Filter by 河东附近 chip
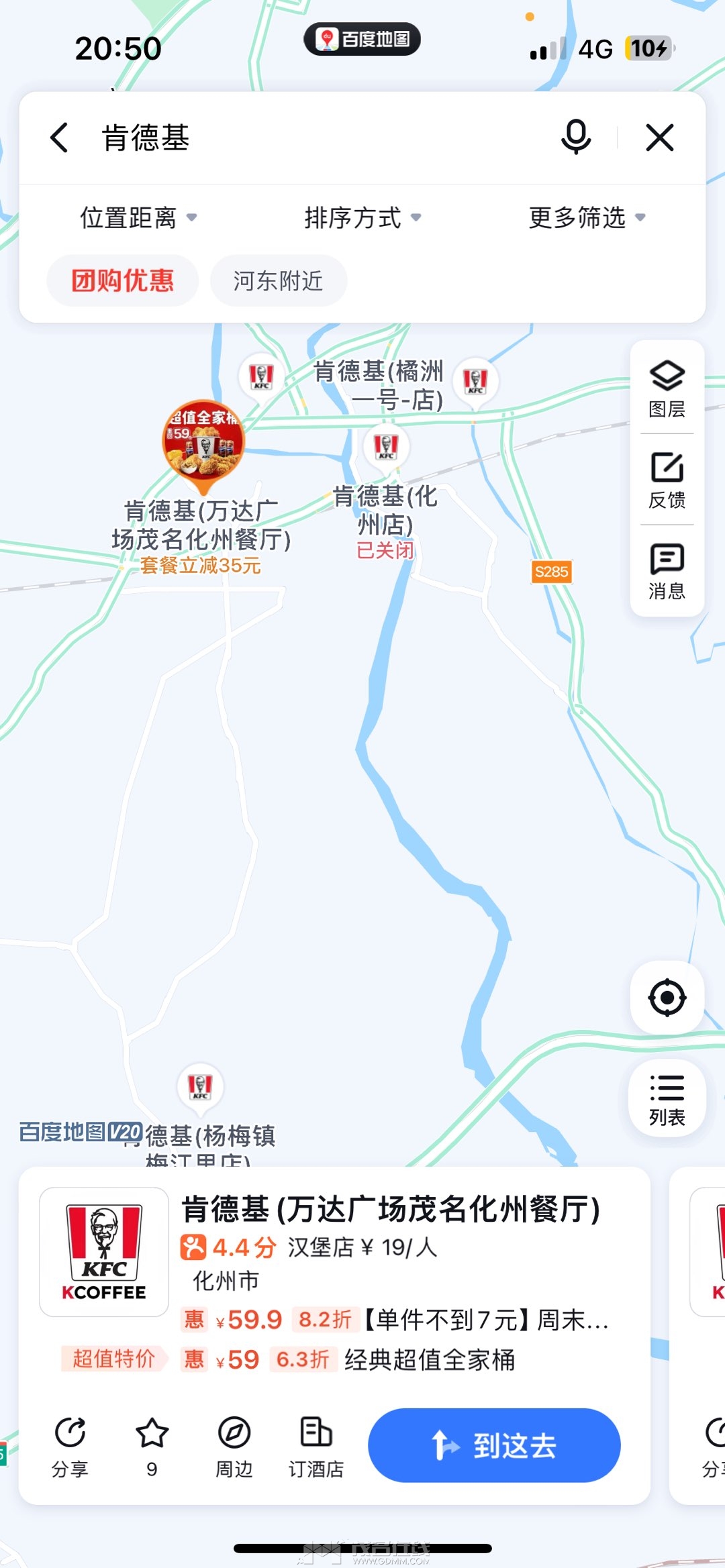725x1568 pixels. point(278,280)
